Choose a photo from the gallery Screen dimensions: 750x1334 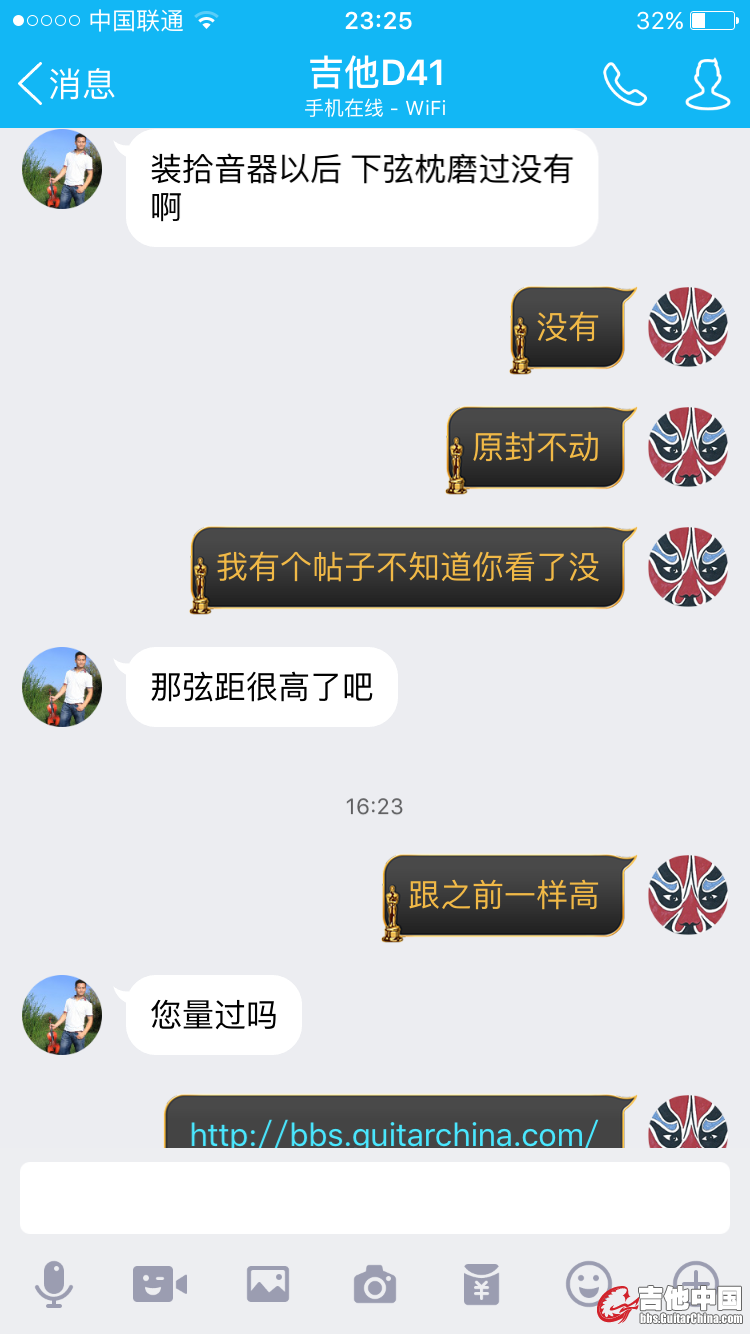point(268,1283)
